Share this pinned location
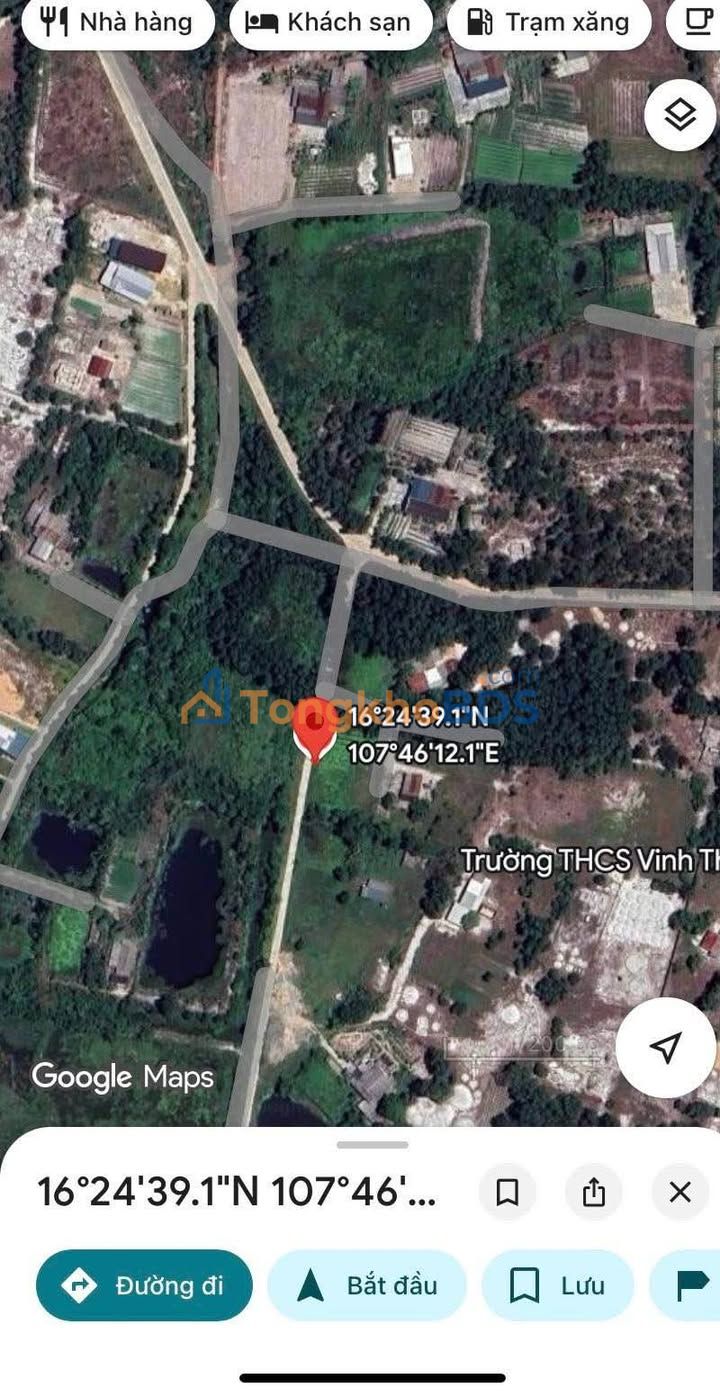 594,1192
